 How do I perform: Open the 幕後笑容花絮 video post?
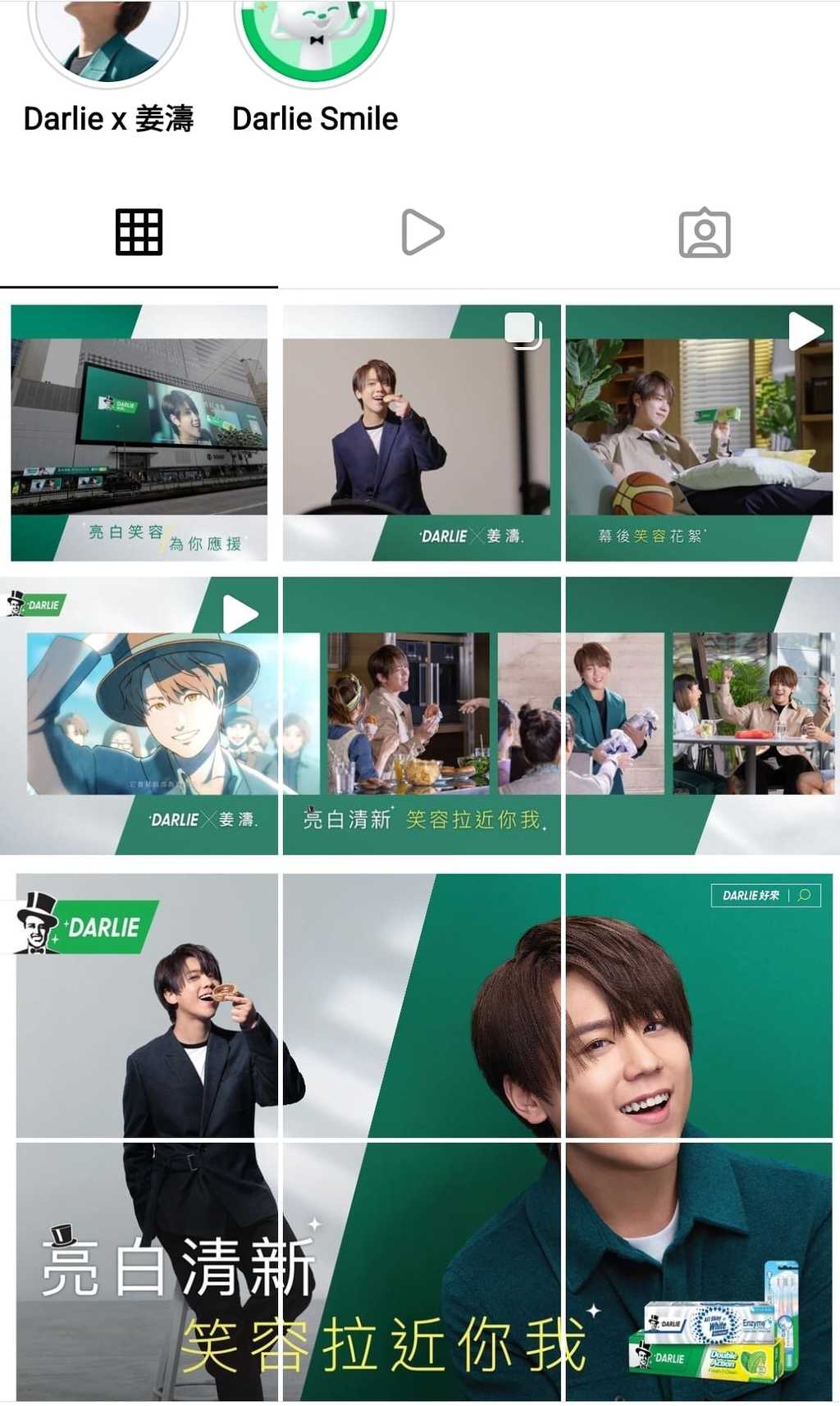tap(699, 432)
